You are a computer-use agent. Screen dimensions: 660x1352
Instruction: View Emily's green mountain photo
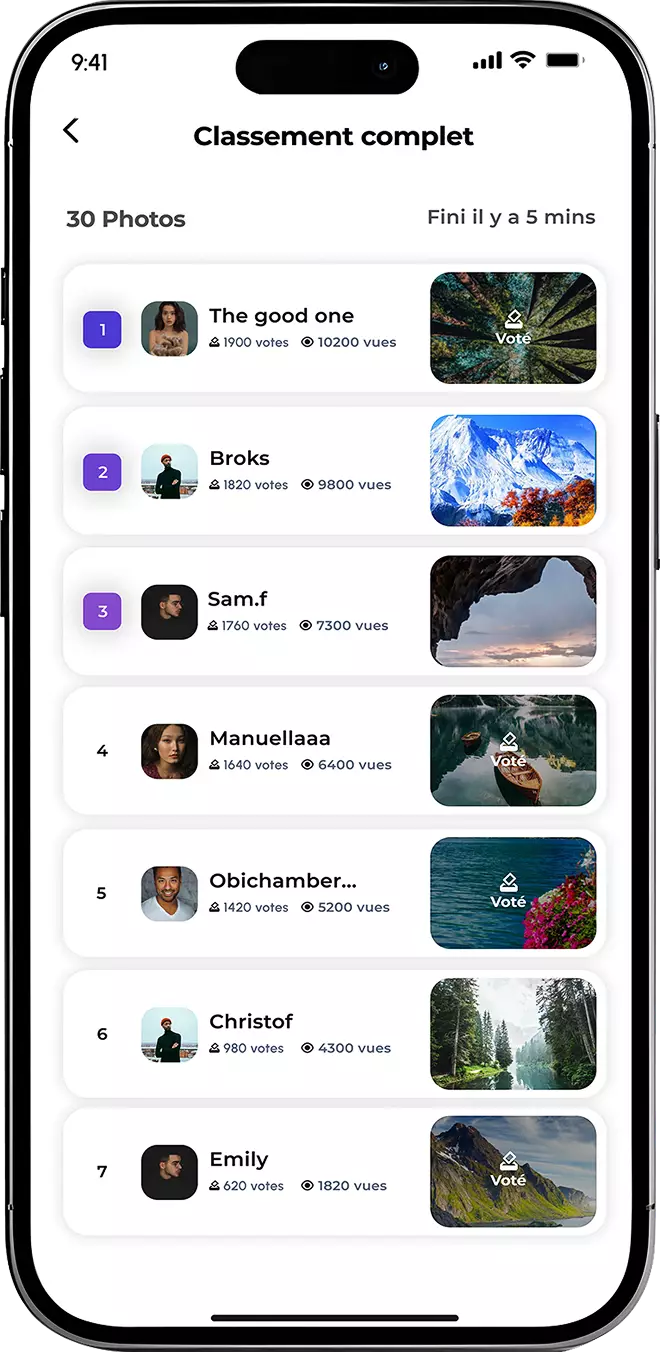[x=513, y=1172]
